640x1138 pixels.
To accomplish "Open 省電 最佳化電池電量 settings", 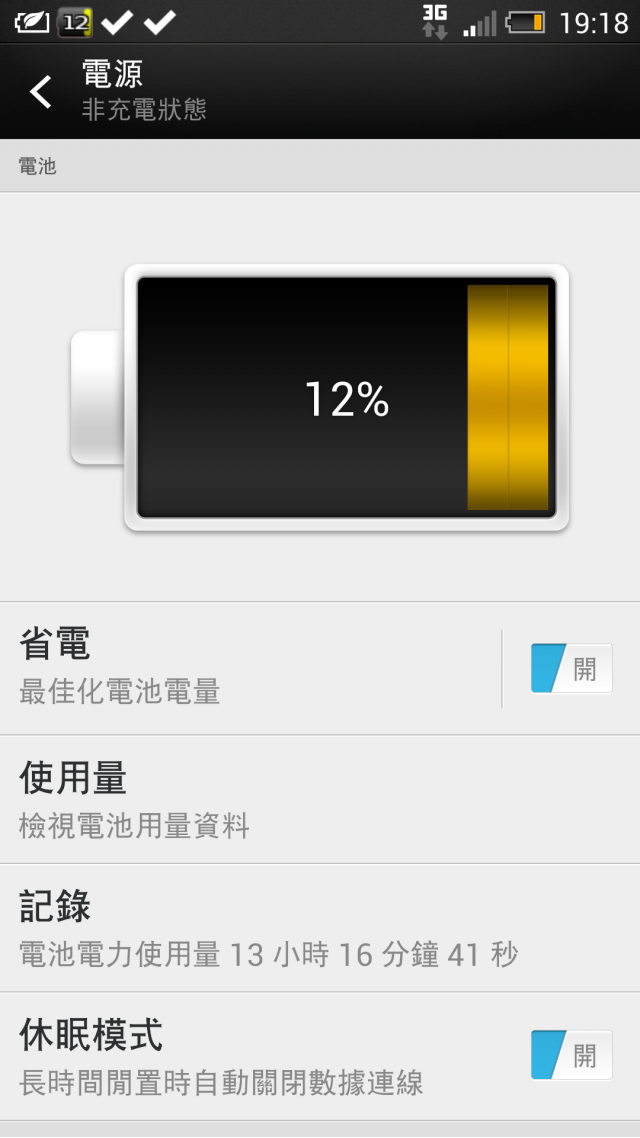I will point(250,668).
